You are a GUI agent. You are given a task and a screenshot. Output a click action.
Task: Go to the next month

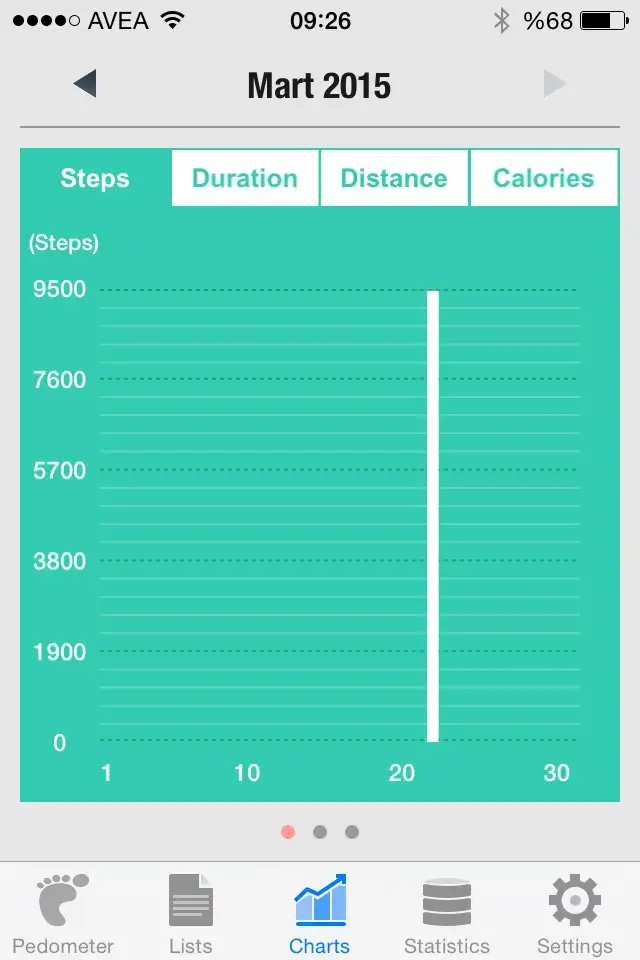pos(555,84)
